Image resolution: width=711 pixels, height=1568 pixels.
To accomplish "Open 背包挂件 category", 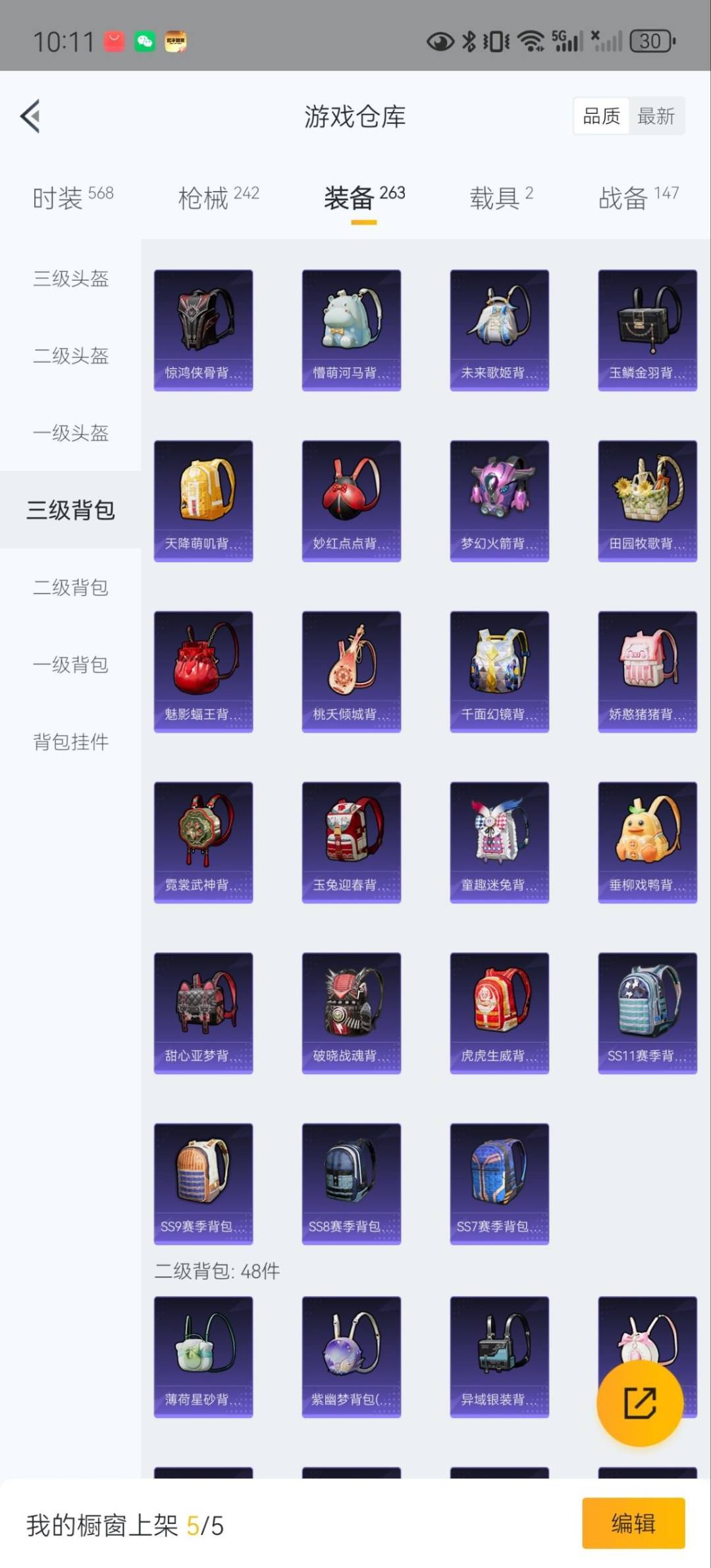I will (71, 742).
